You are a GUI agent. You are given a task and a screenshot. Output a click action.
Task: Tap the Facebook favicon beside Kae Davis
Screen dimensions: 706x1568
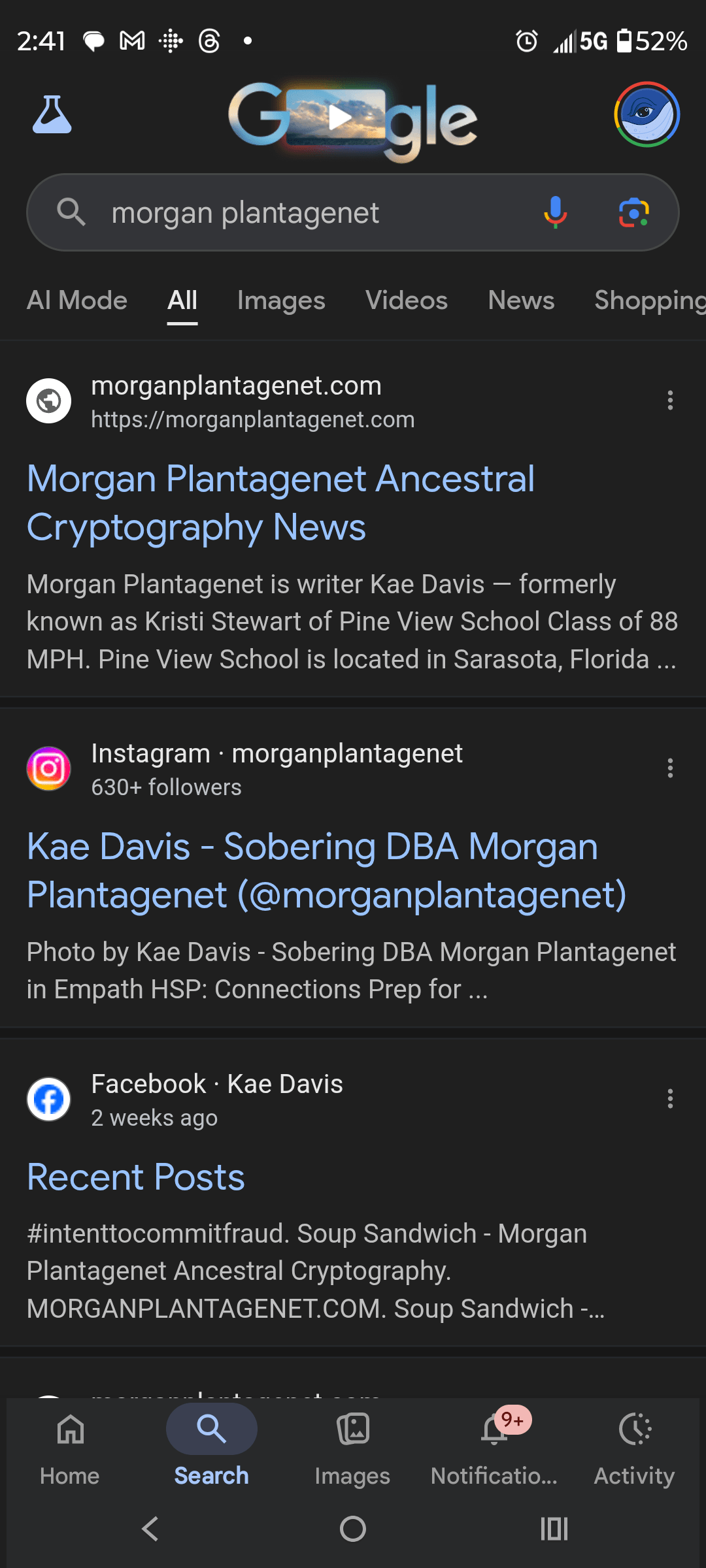tap(48, 1098)
